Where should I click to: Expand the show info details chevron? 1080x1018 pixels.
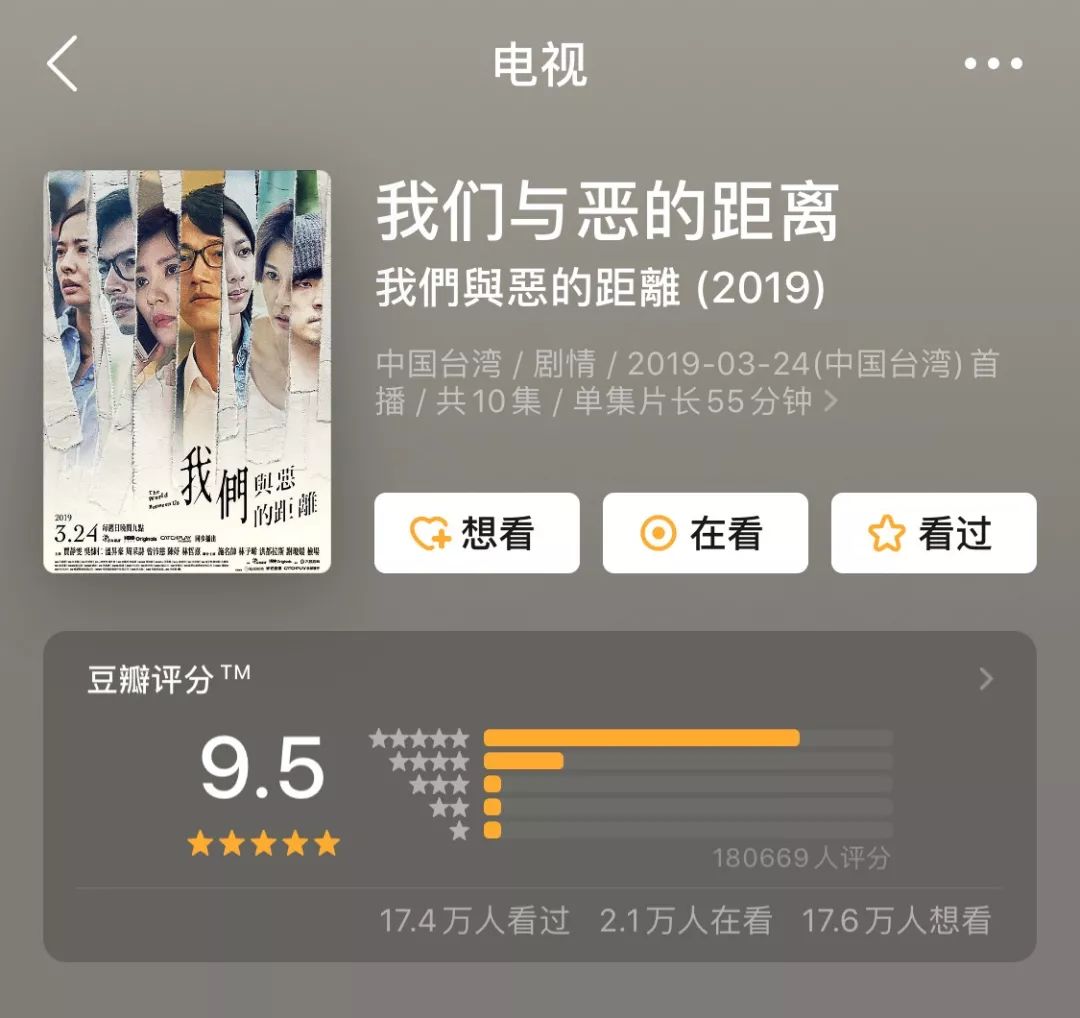point(829,402)
